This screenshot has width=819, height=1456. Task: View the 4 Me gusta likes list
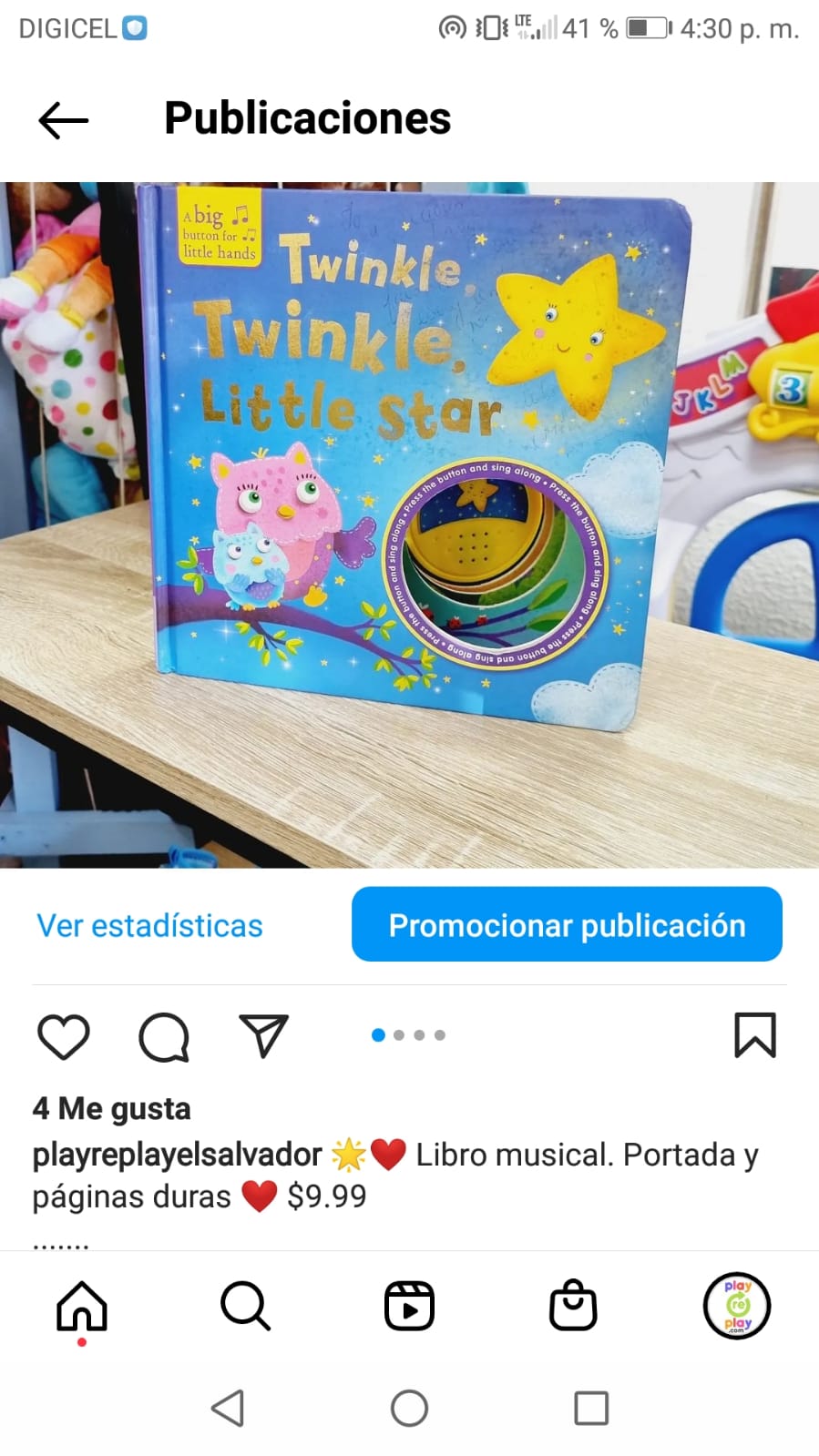pos(112,1108)
